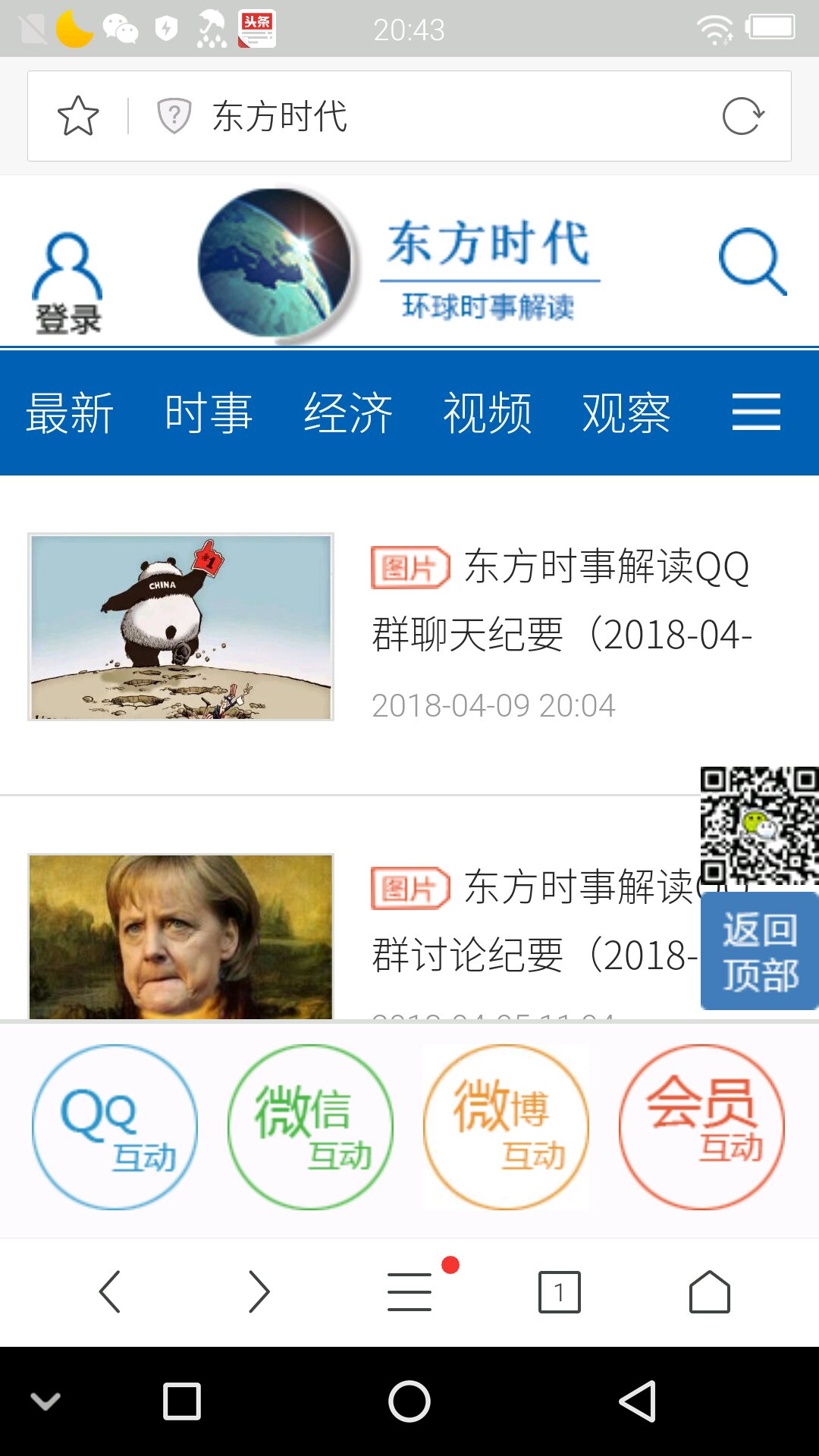
Task: Open QQ互动
Action: [115, 1127]
